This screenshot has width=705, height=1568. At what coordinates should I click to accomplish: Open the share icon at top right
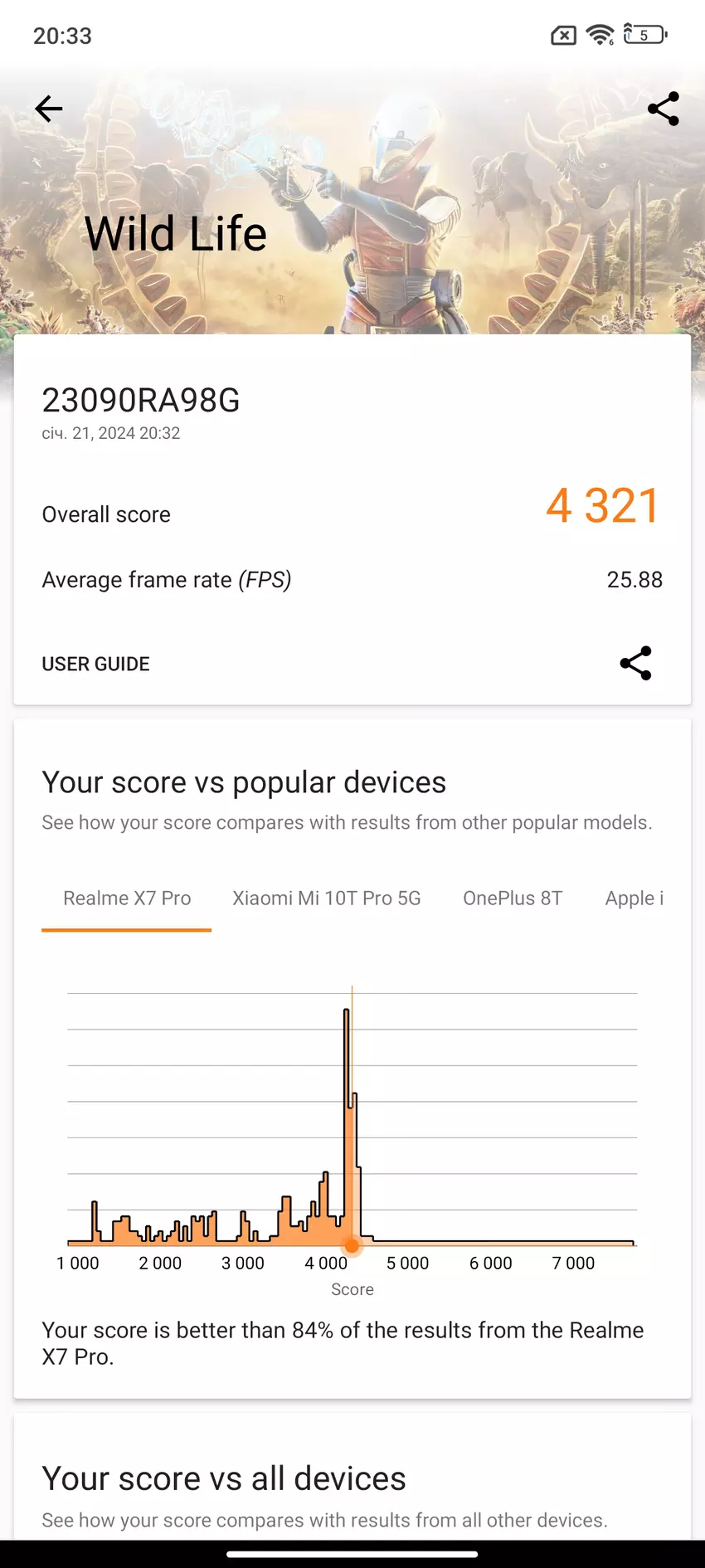[663, 109]
